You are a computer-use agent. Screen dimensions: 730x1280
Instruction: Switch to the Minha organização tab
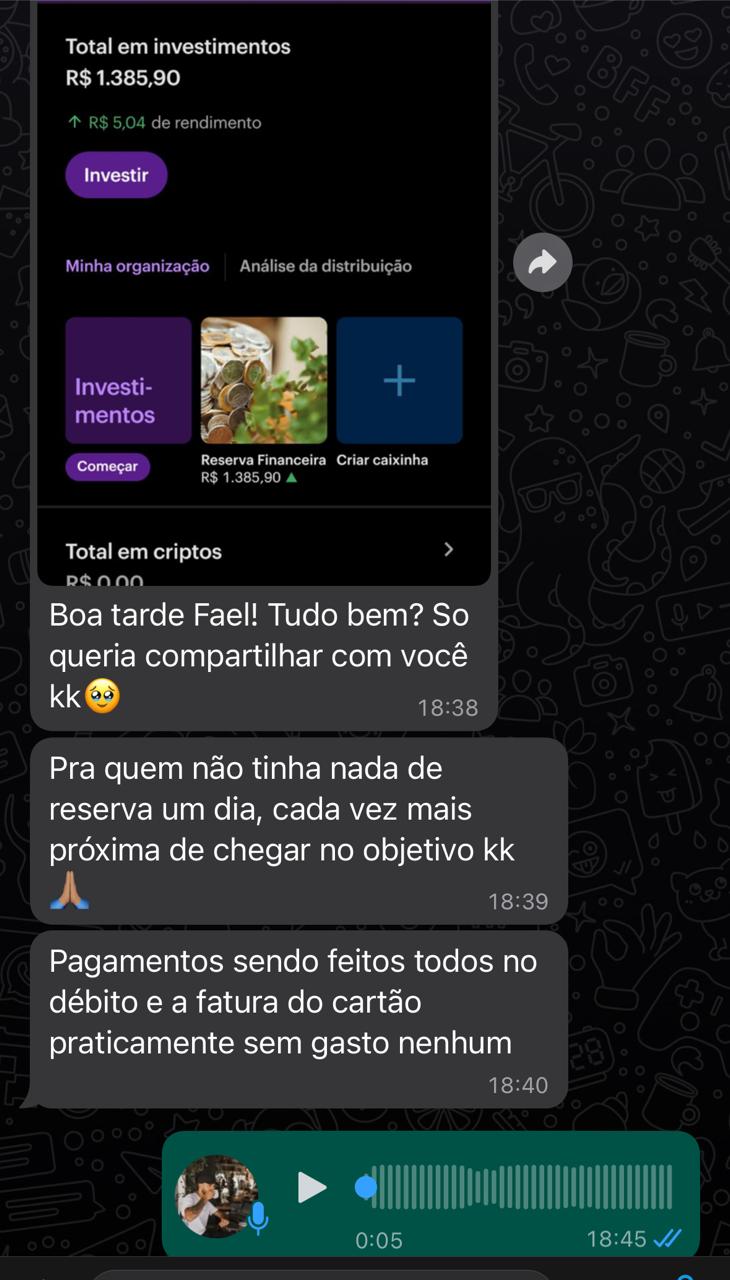click(136, 265)
